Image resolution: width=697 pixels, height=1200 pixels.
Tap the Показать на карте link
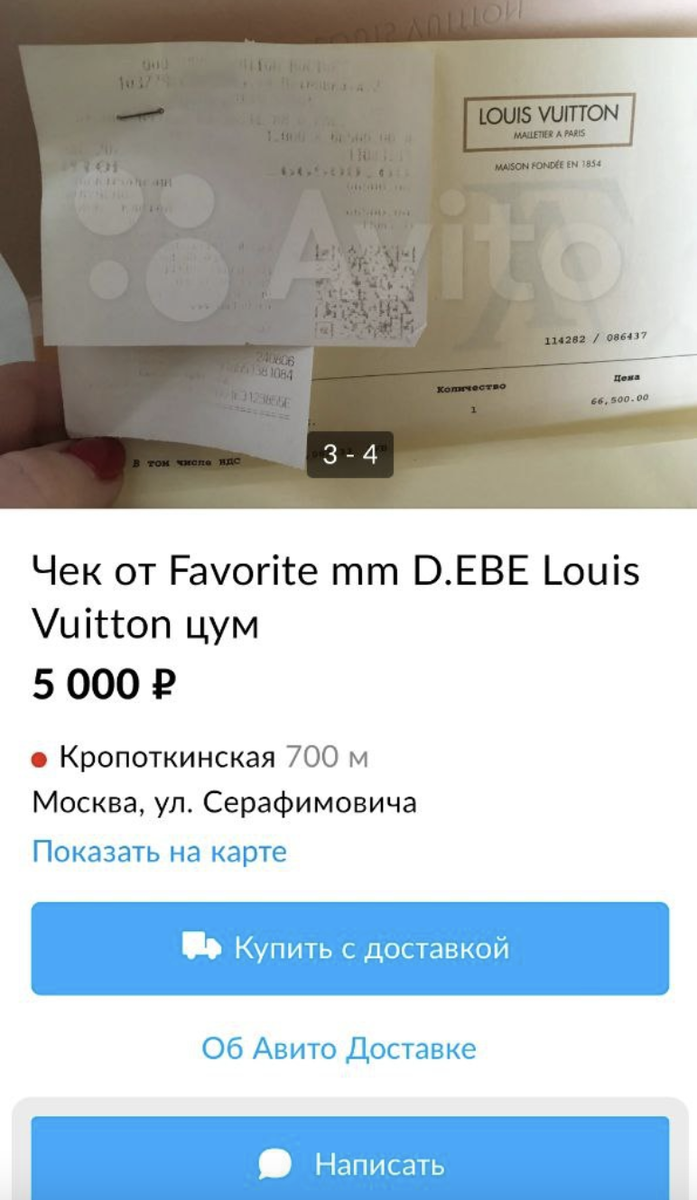159,852
